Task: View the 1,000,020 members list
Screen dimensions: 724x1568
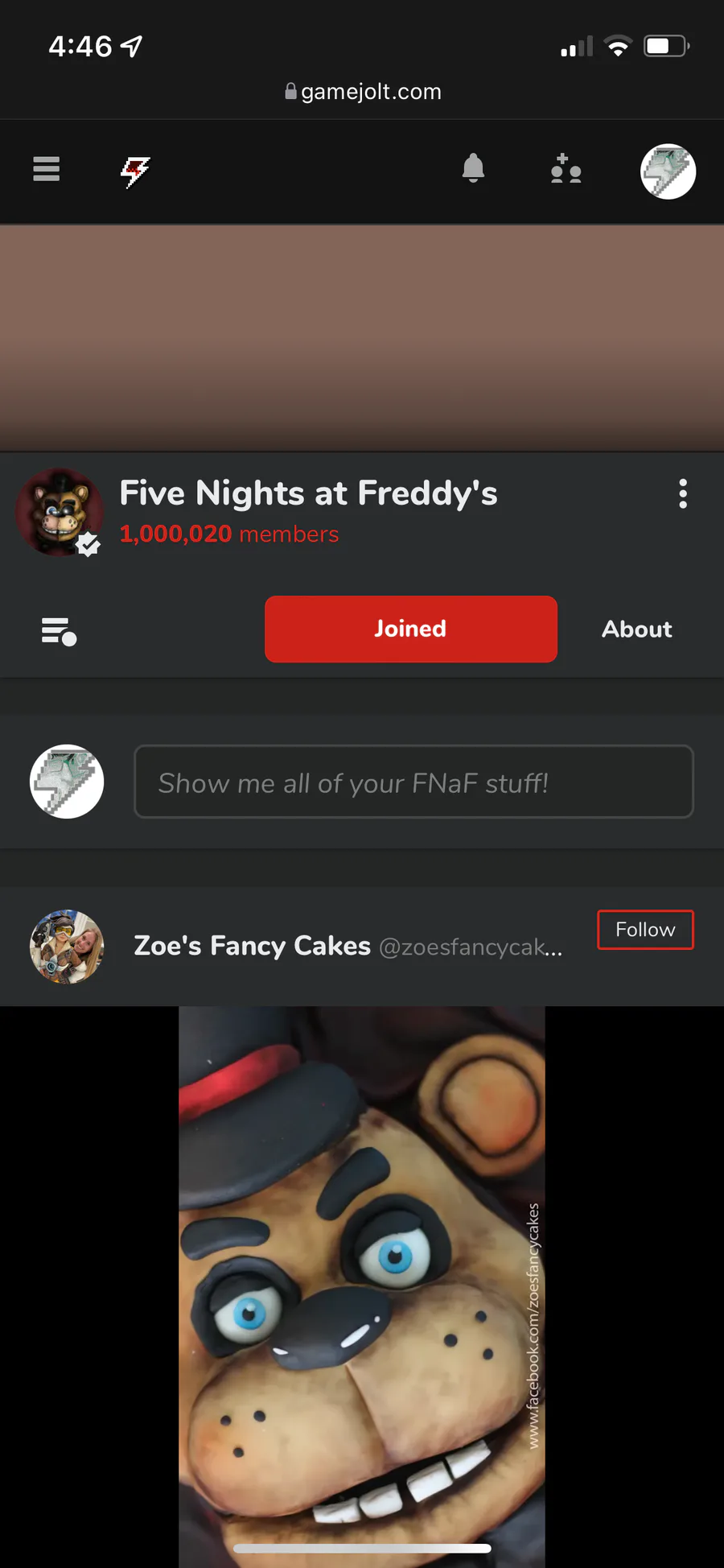Action: [x=229, y=534]
